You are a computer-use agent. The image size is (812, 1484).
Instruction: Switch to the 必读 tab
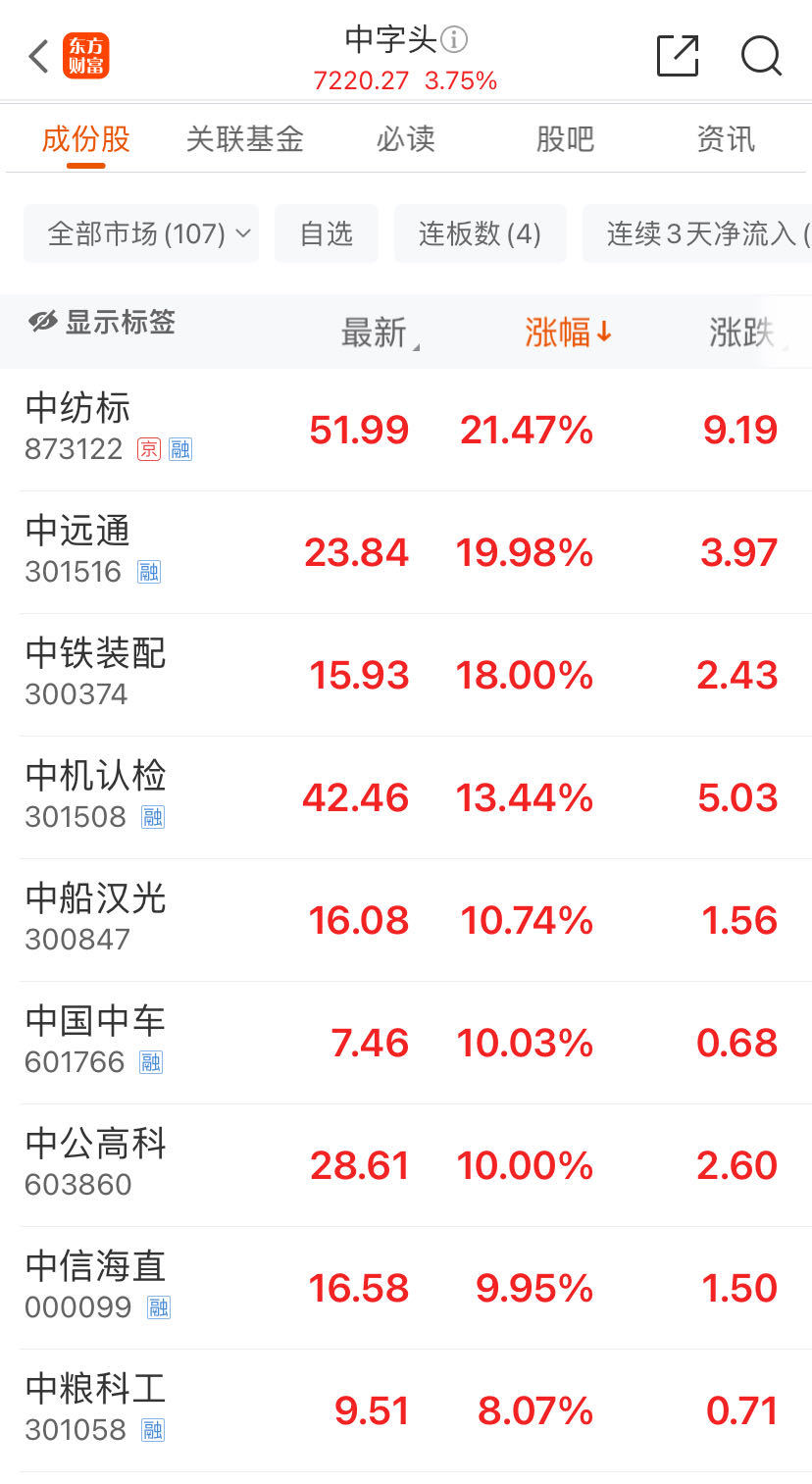(x=405, y=139)
